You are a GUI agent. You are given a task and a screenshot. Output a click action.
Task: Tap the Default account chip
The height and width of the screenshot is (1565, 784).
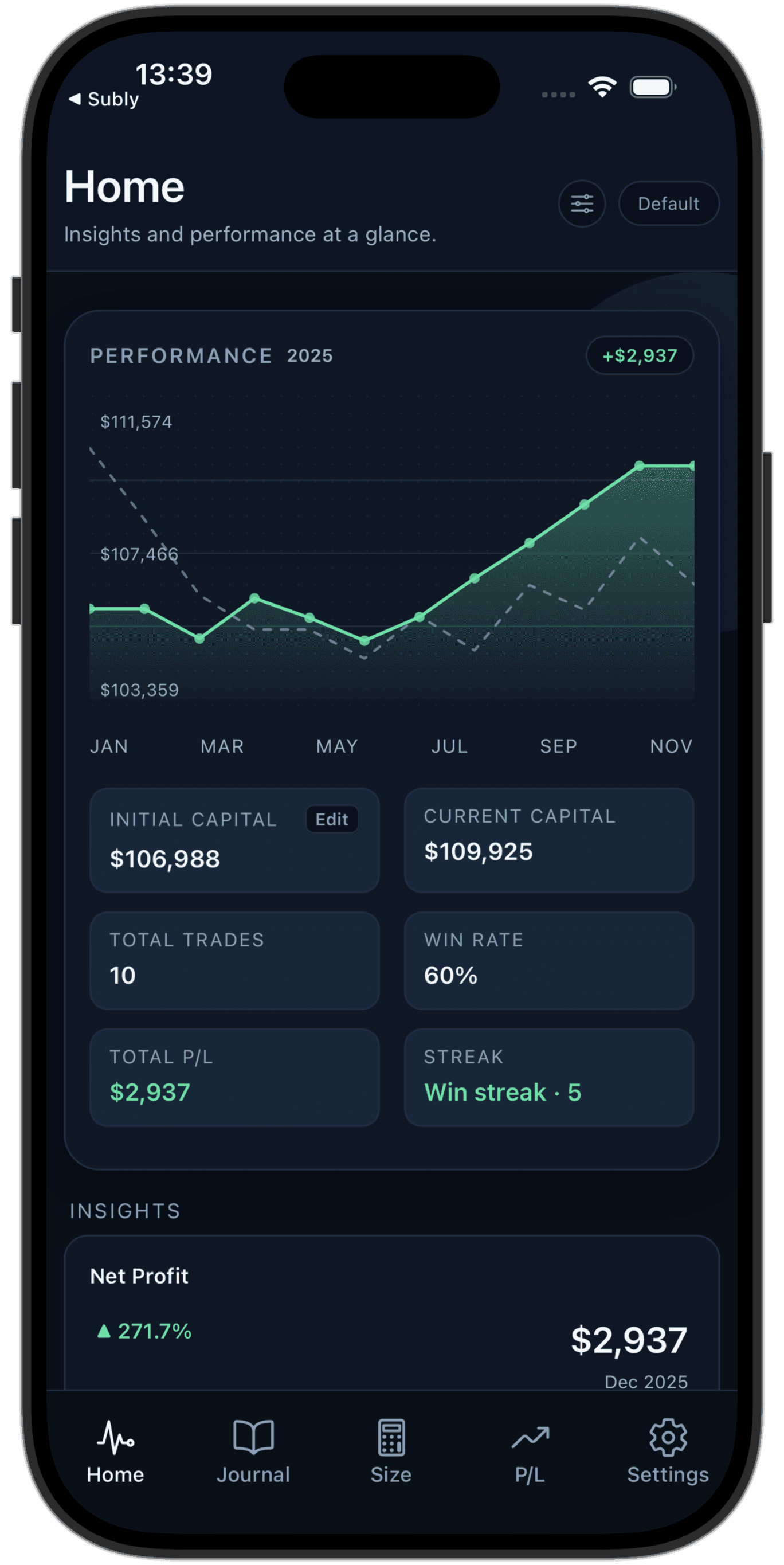(x=668, y=204)
